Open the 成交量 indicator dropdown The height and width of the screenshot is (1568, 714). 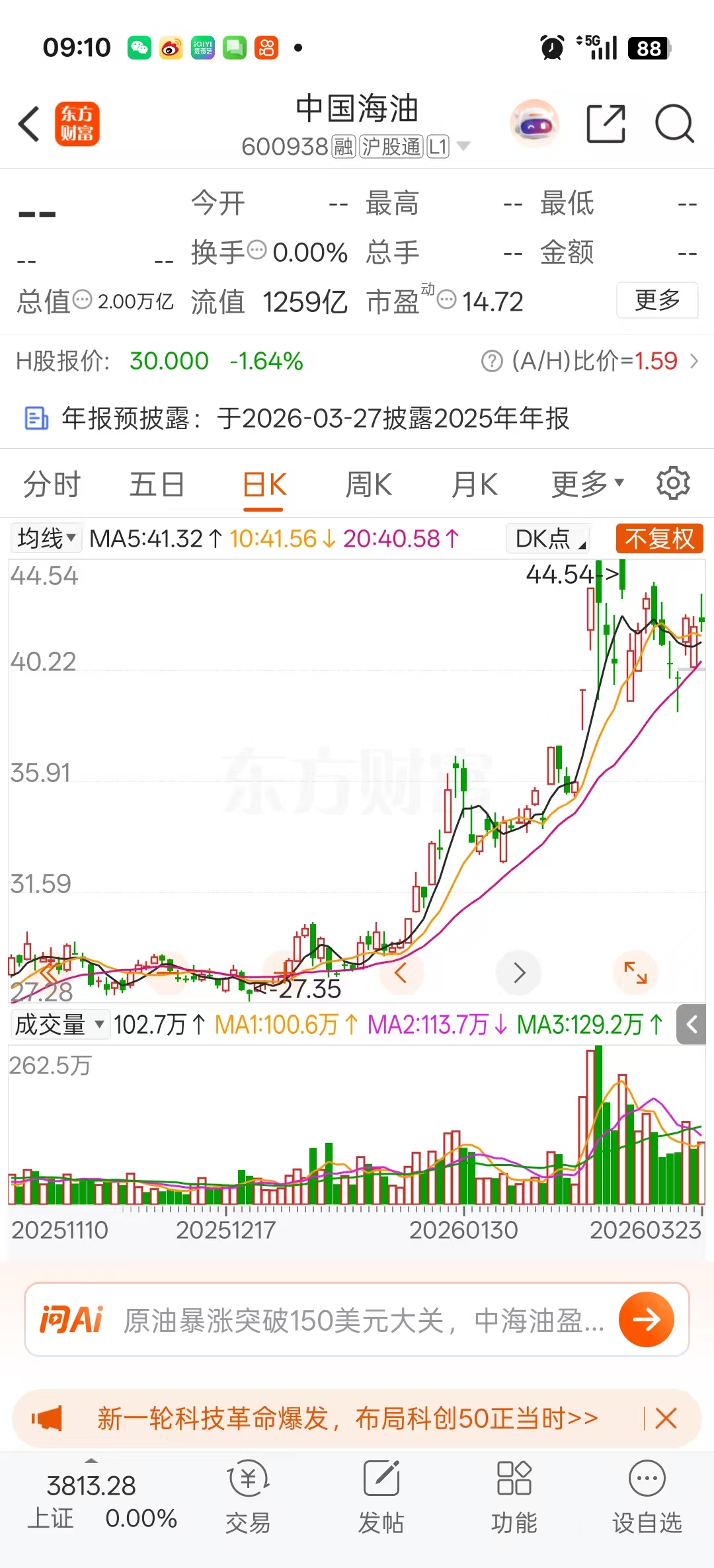(59, 1025)
